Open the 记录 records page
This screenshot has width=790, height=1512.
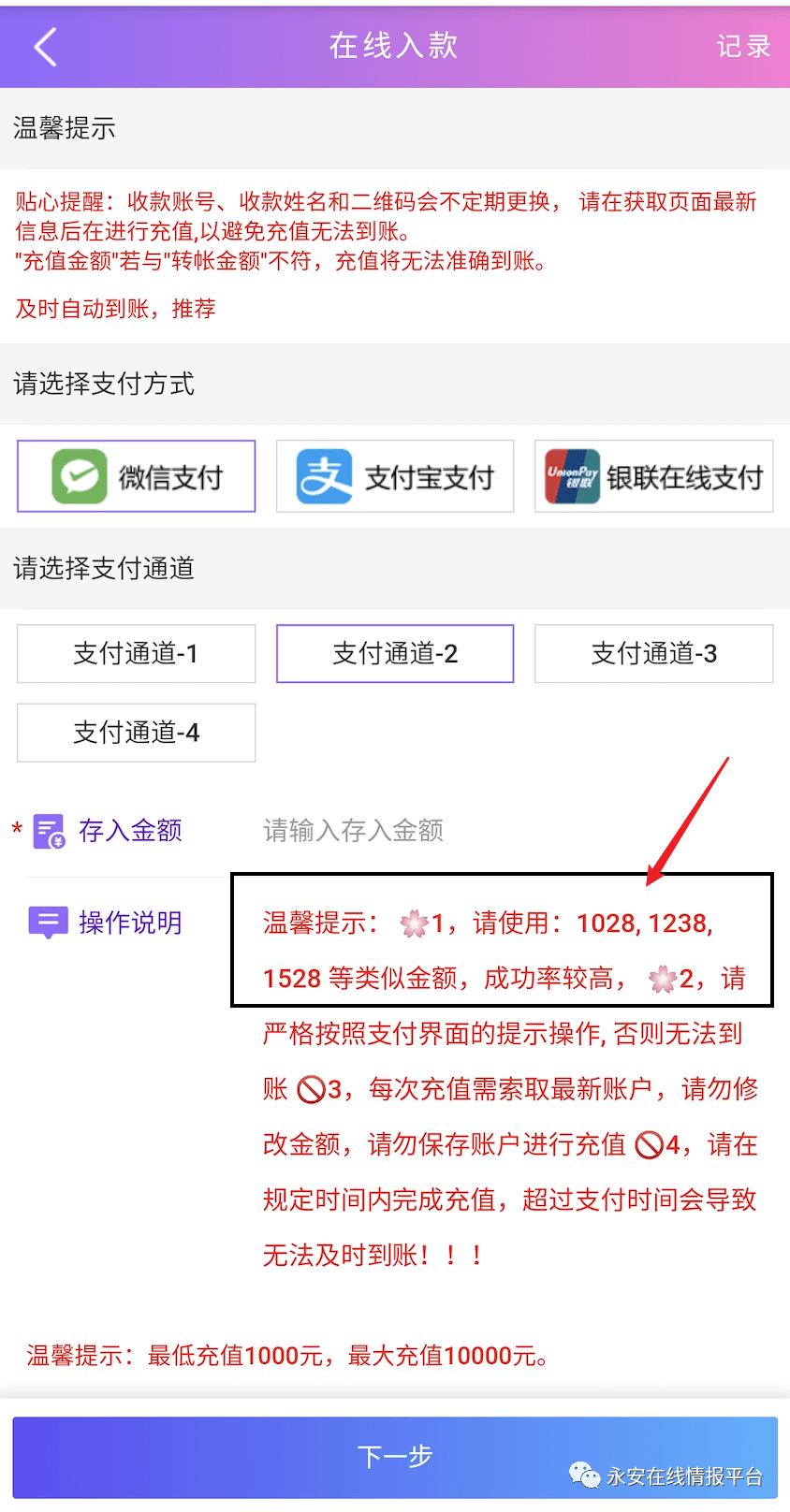coord(743,47)
